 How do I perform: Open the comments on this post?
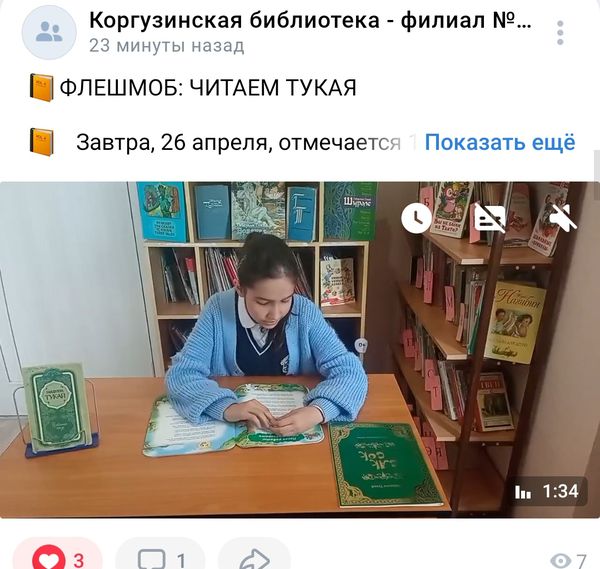(x=160, y=556)
